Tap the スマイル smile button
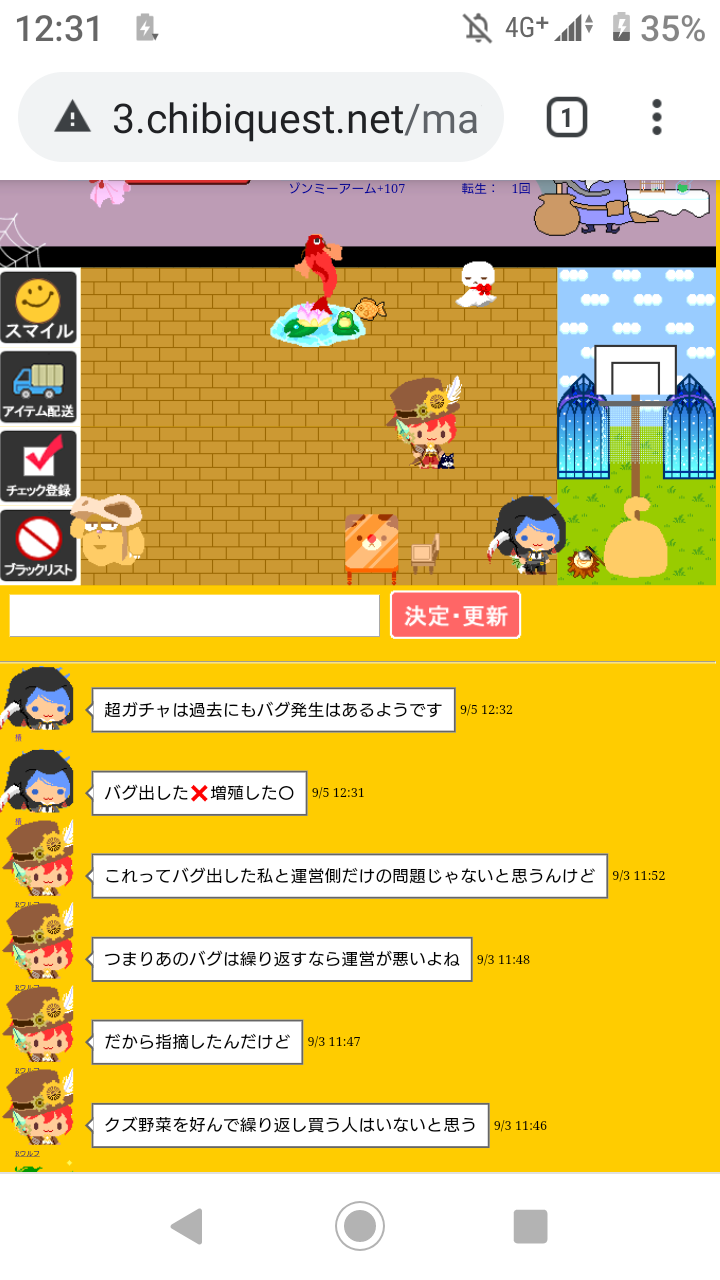This screenshot has width=720, height=1280. (39, 307)
